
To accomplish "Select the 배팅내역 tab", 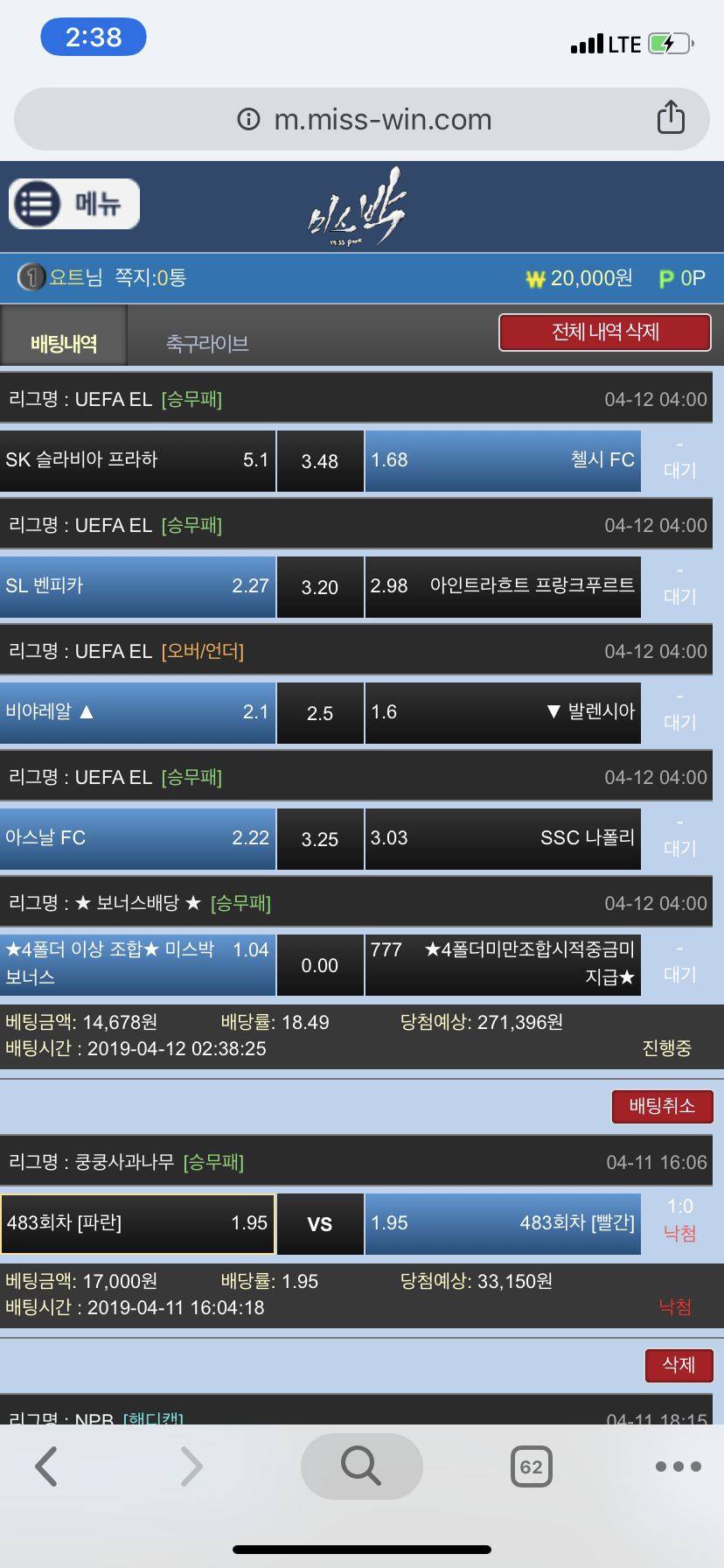I will pos(64,343).
